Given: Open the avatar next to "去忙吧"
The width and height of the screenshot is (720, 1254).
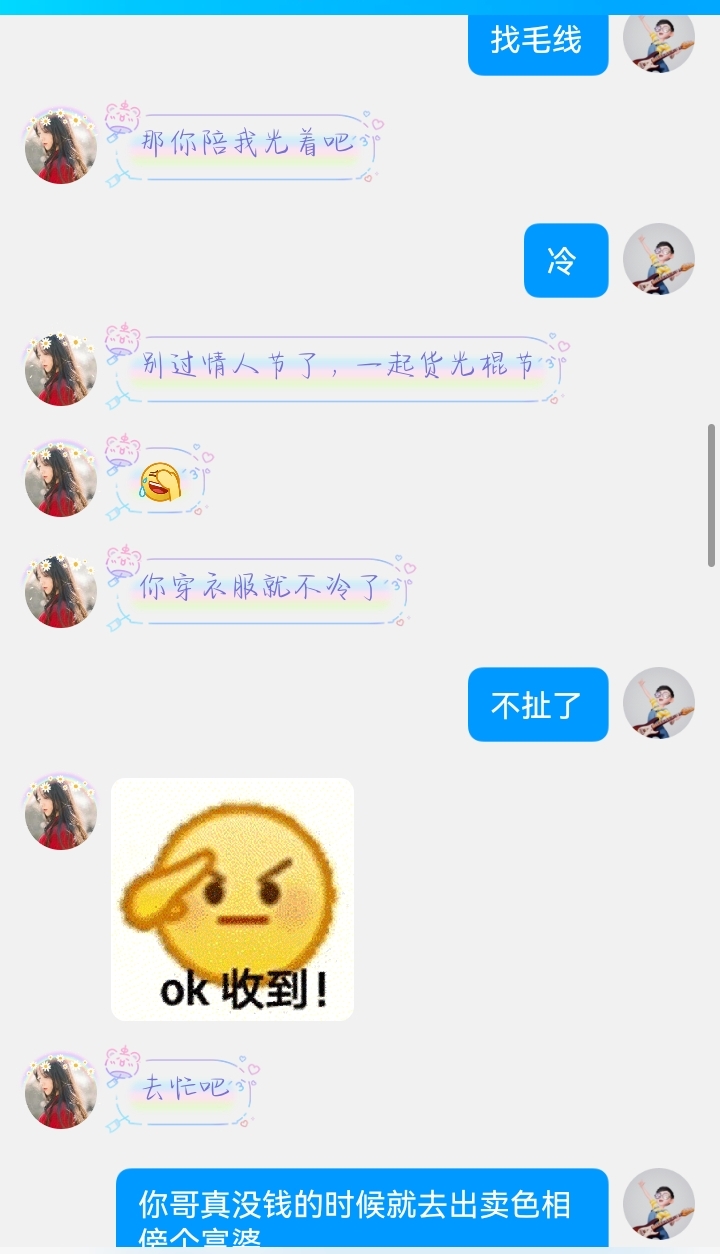Looking at the screenshot, I should (x=60, y=1091).
